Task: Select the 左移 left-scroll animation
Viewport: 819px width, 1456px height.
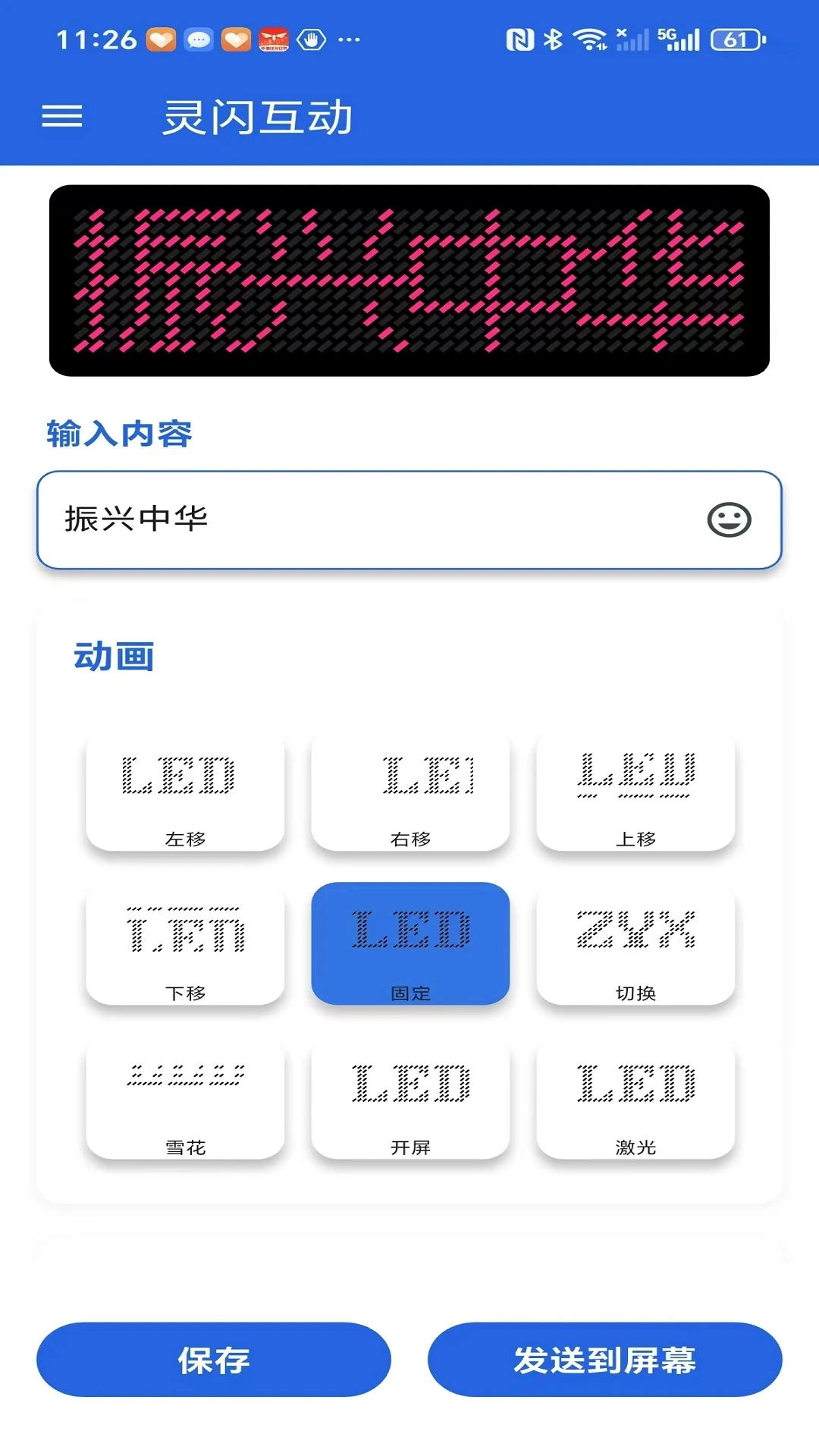Action: click(184, 792)
